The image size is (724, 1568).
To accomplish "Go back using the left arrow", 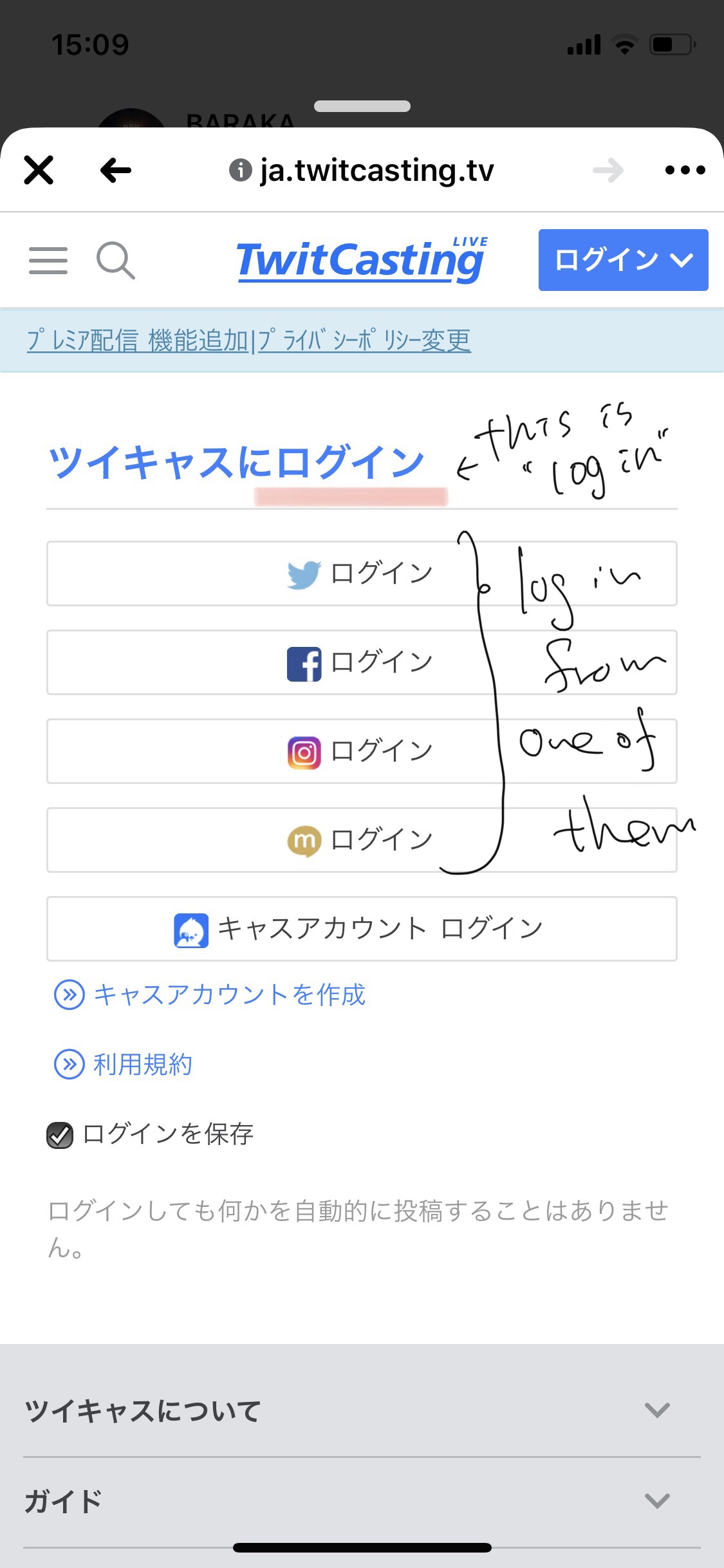I will click(116, 170).
